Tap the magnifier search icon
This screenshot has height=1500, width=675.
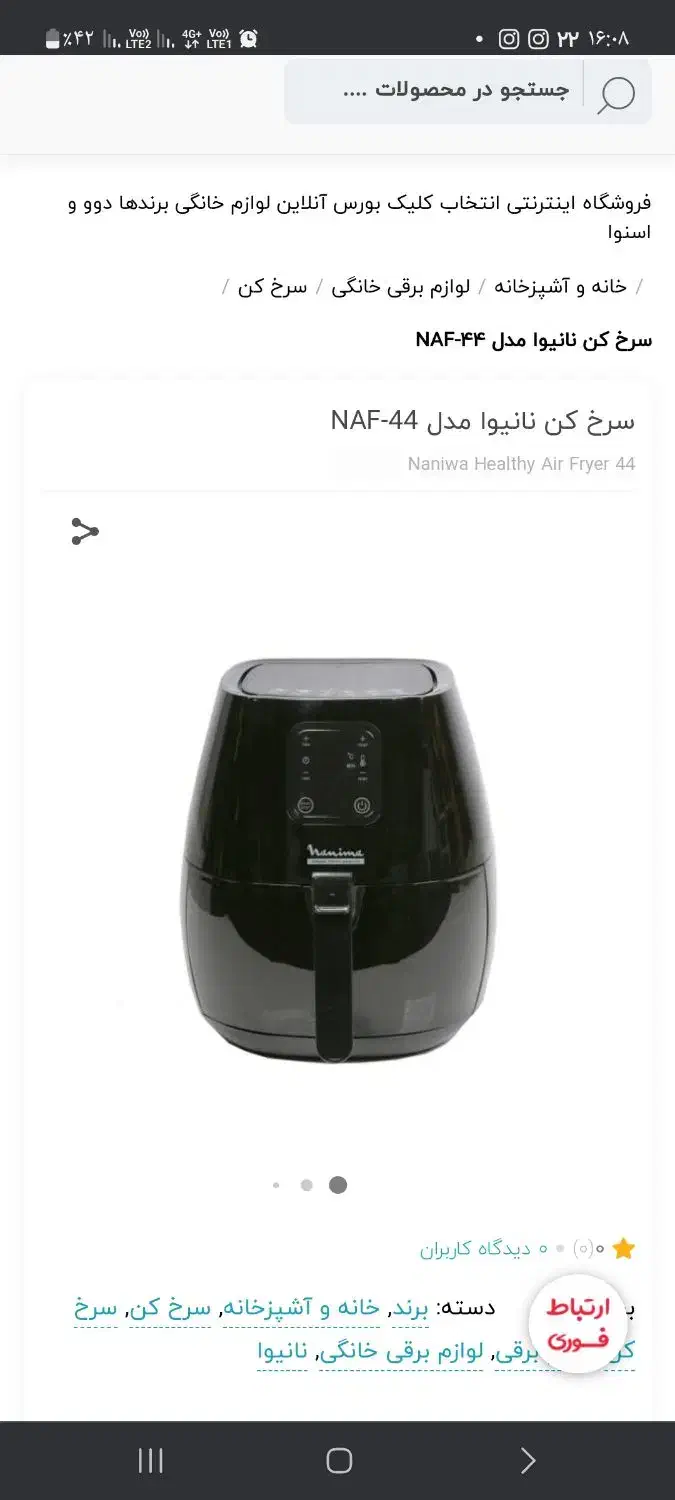pos(616,94)
